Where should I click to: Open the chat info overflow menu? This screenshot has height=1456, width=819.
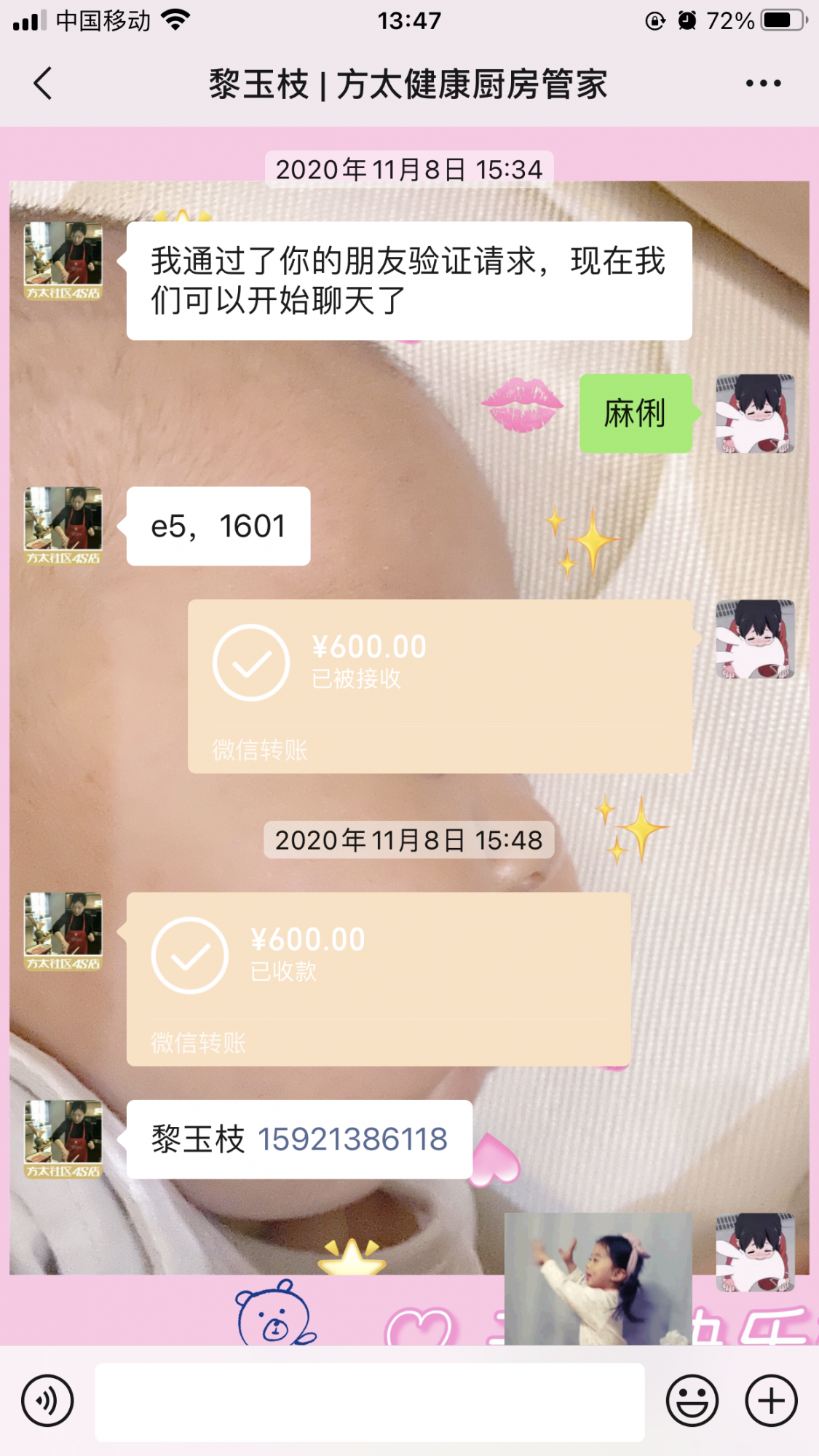click(763, 84)
